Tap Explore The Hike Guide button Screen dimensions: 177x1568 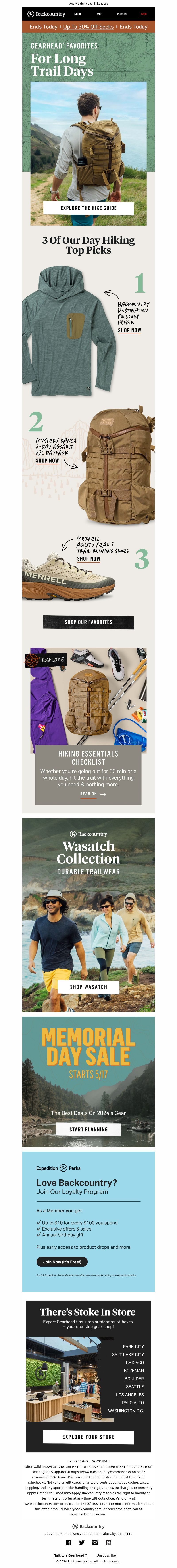coord(88,208)
